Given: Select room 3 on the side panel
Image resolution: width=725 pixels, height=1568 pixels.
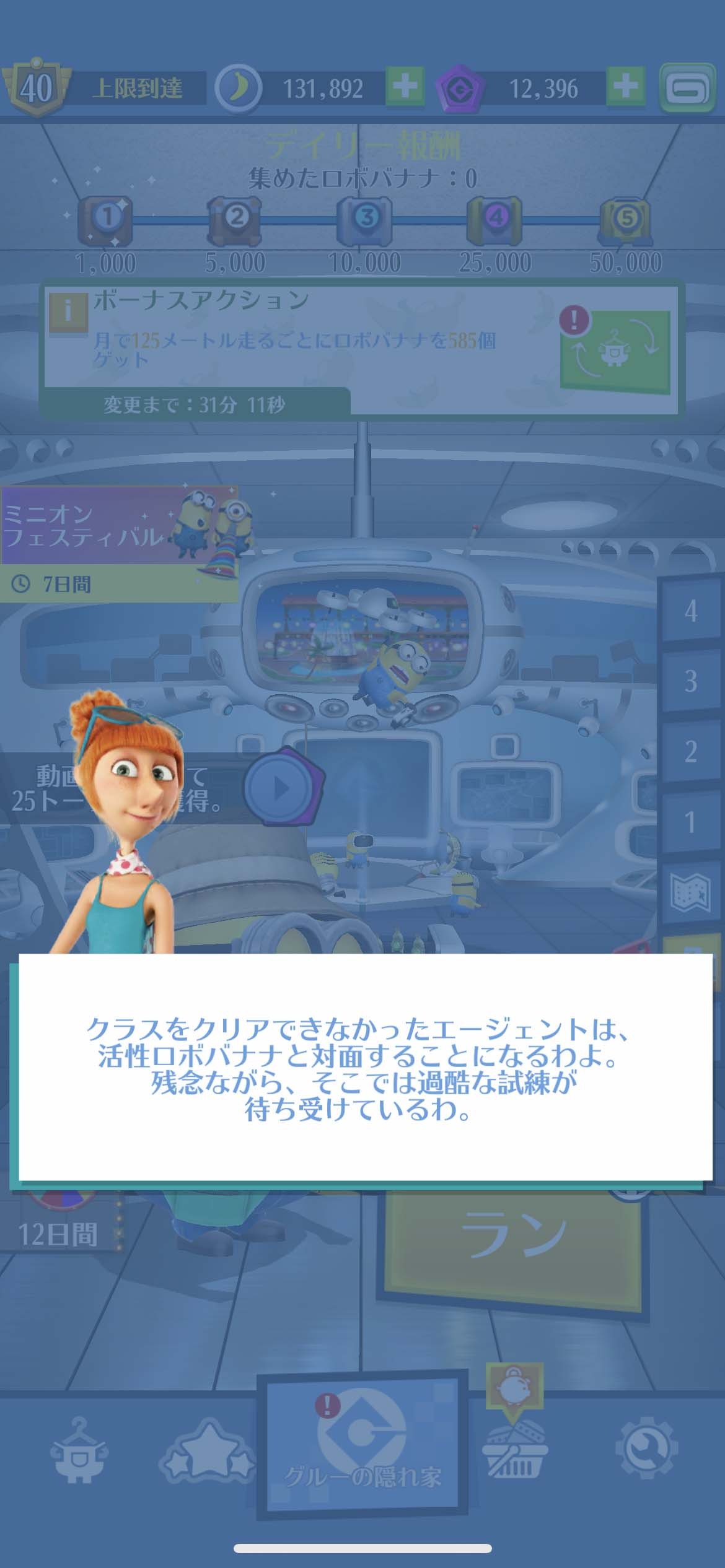Looking at the screenshot, I should pos(690,681).
